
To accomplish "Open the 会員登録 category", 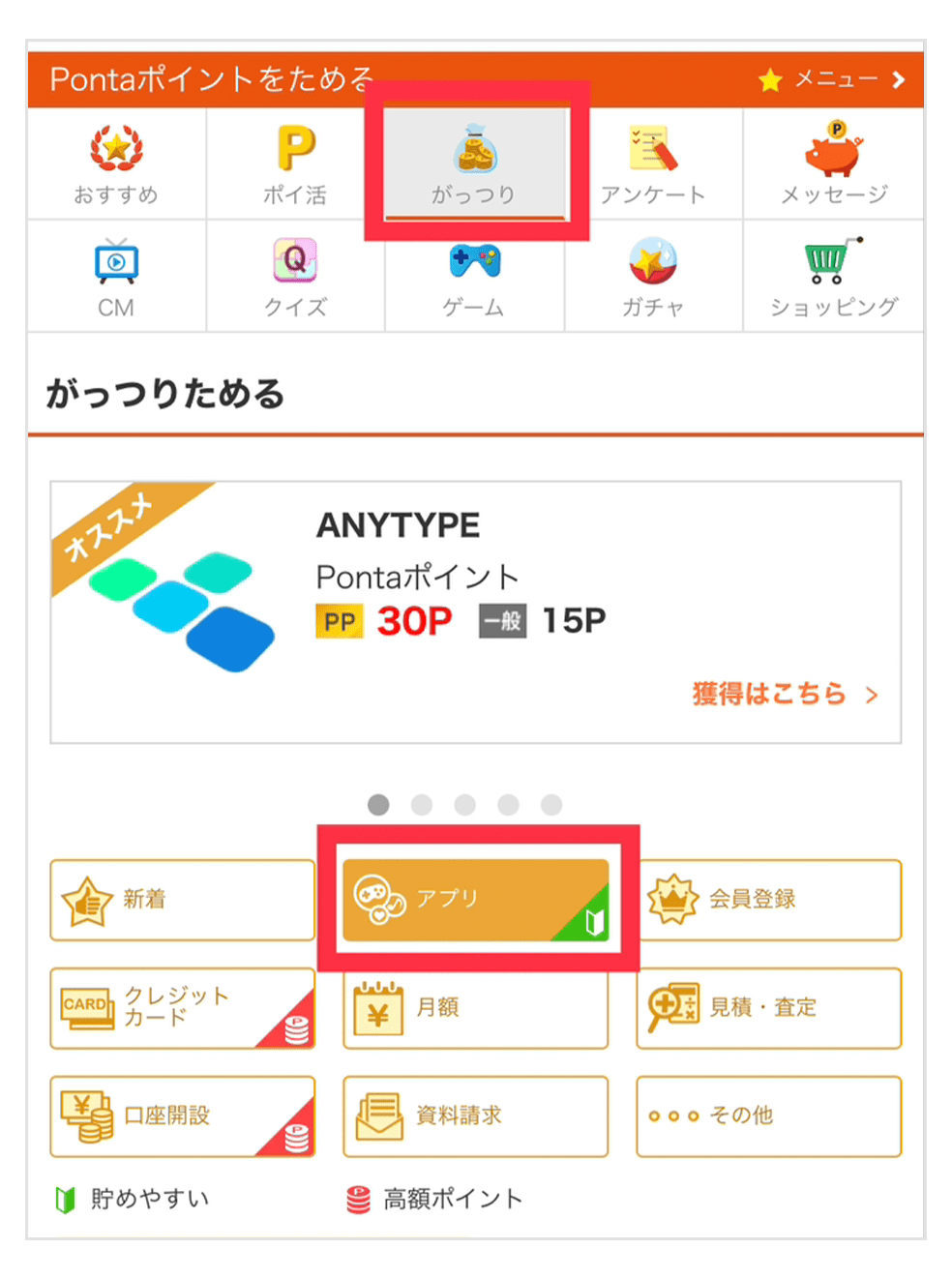I will click(x=768, y=900).
